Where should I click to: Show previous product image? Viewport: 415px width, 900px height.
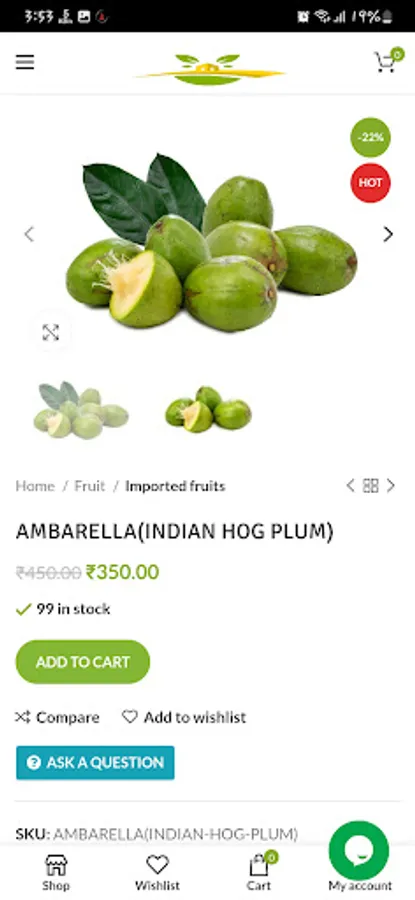click(29, 234)
